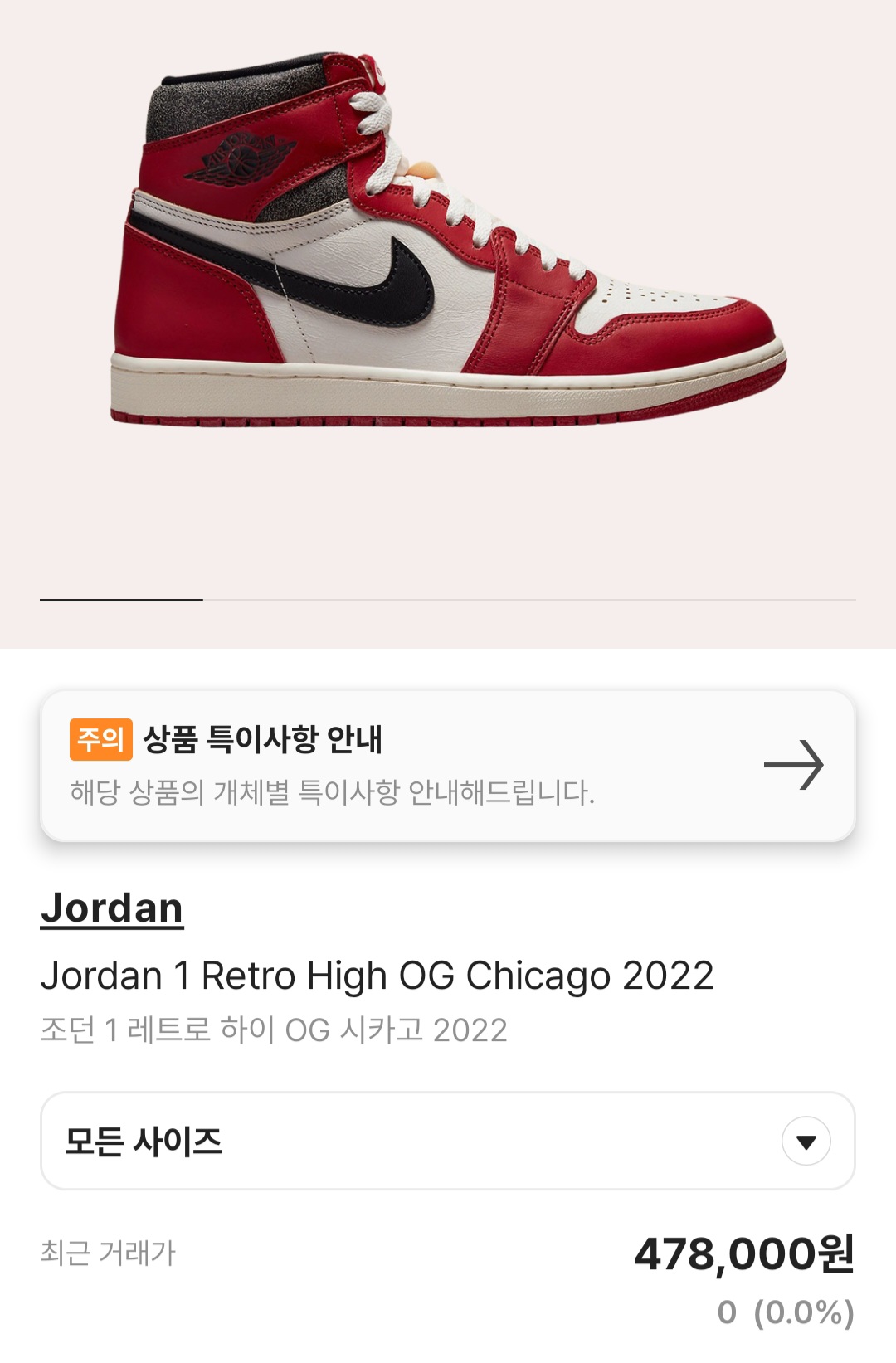This screenshot has height=1363, width=896.
Task: Open the underlined Jordan brand link
Action: (112, 908)
